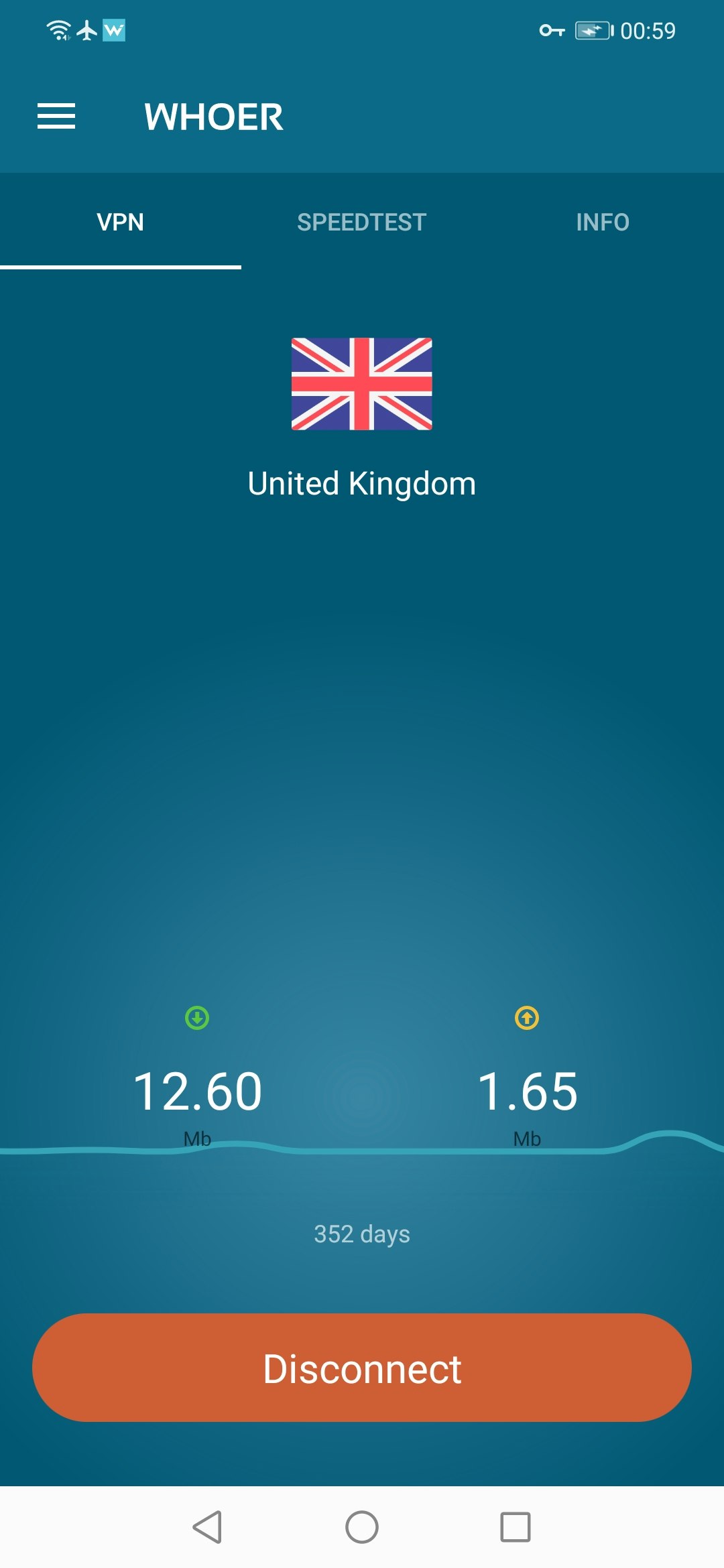Click the green download speed arrow icon

[x=197, y=1019]
